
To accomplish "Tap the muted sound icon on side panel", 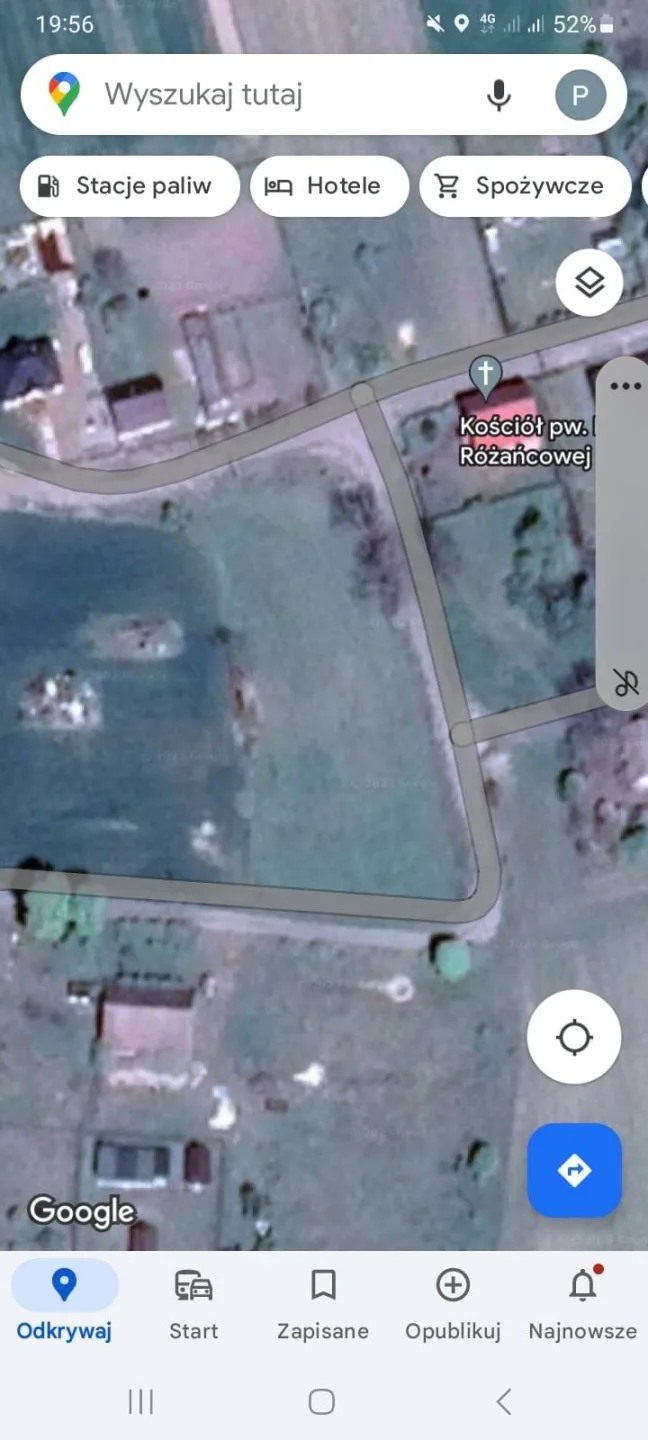I will [x=626, y=683].
